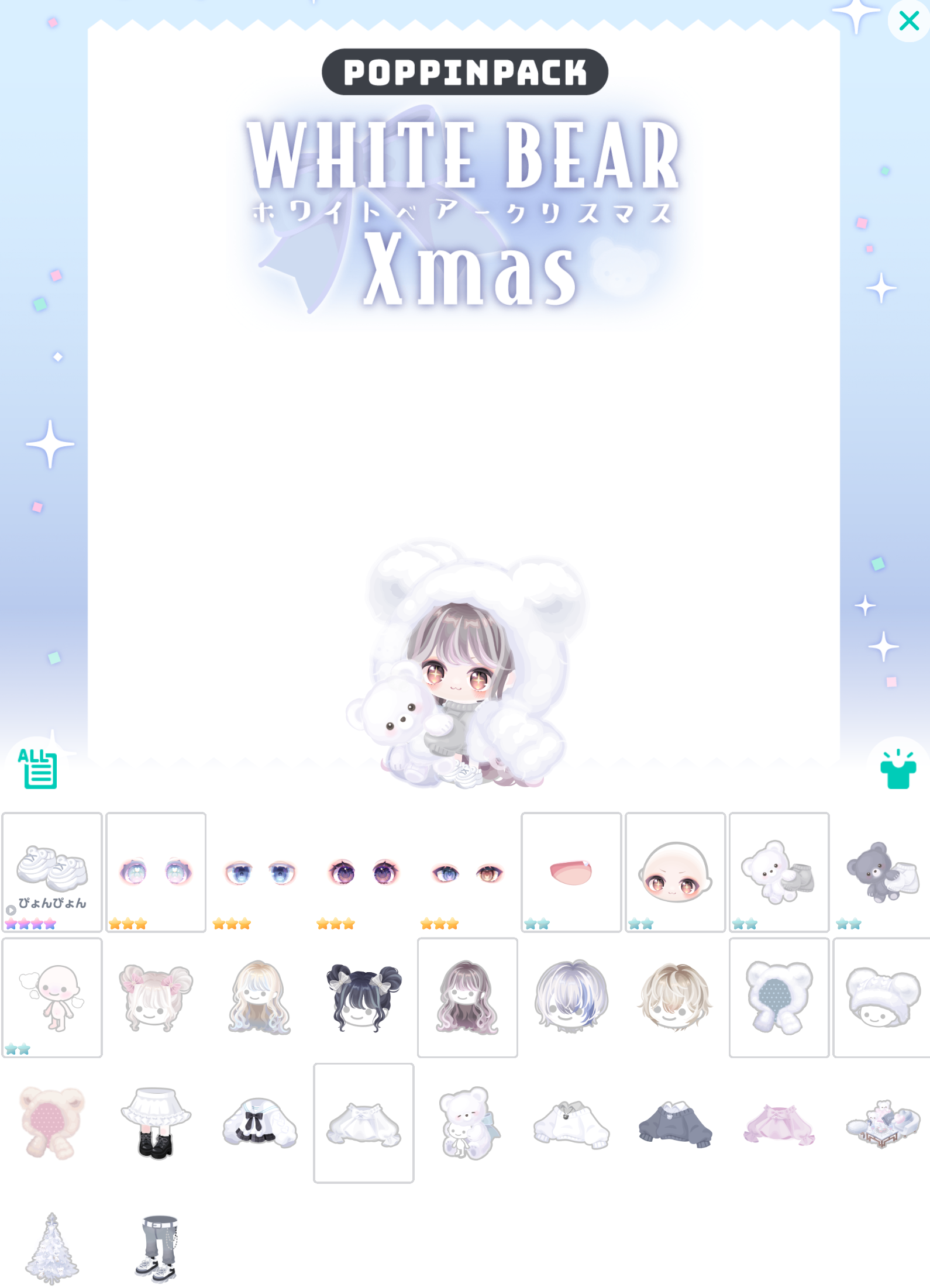
Task: Close the Poppinpack preview screen
Action: tap(908, 21)
